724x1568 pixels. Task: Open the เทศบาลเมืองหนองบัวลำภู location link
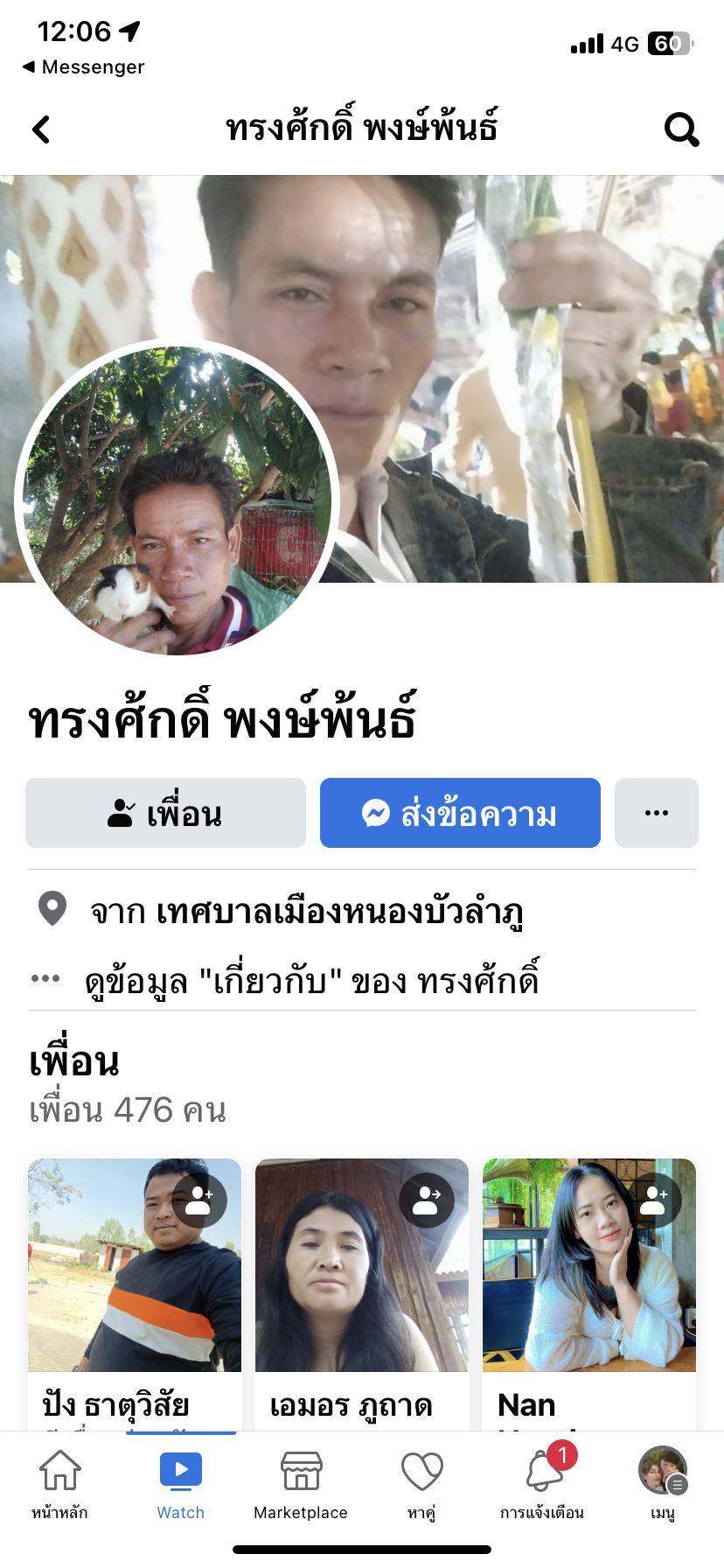click(339, 911)
